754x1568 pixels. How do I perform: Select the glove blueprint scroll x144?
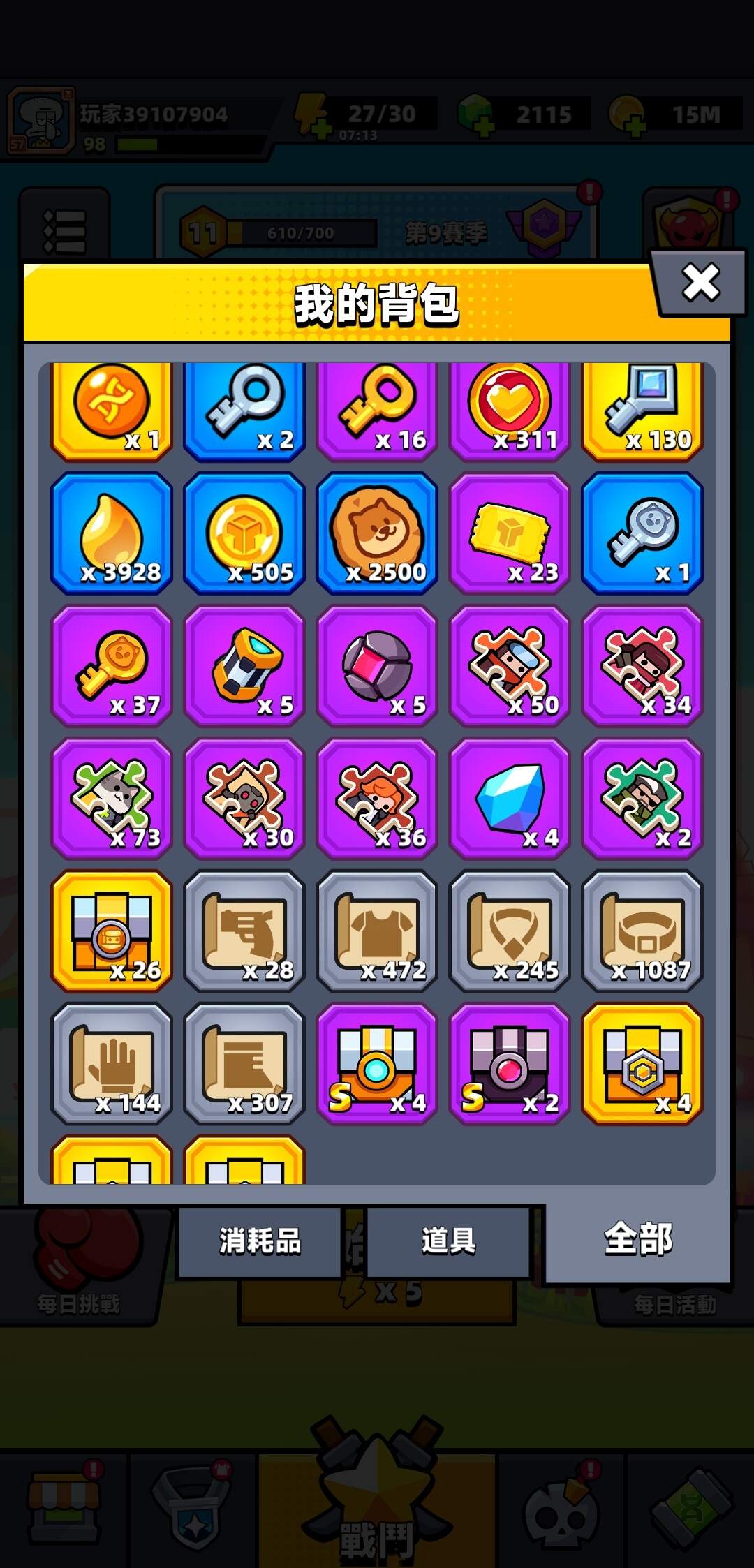112,1064
